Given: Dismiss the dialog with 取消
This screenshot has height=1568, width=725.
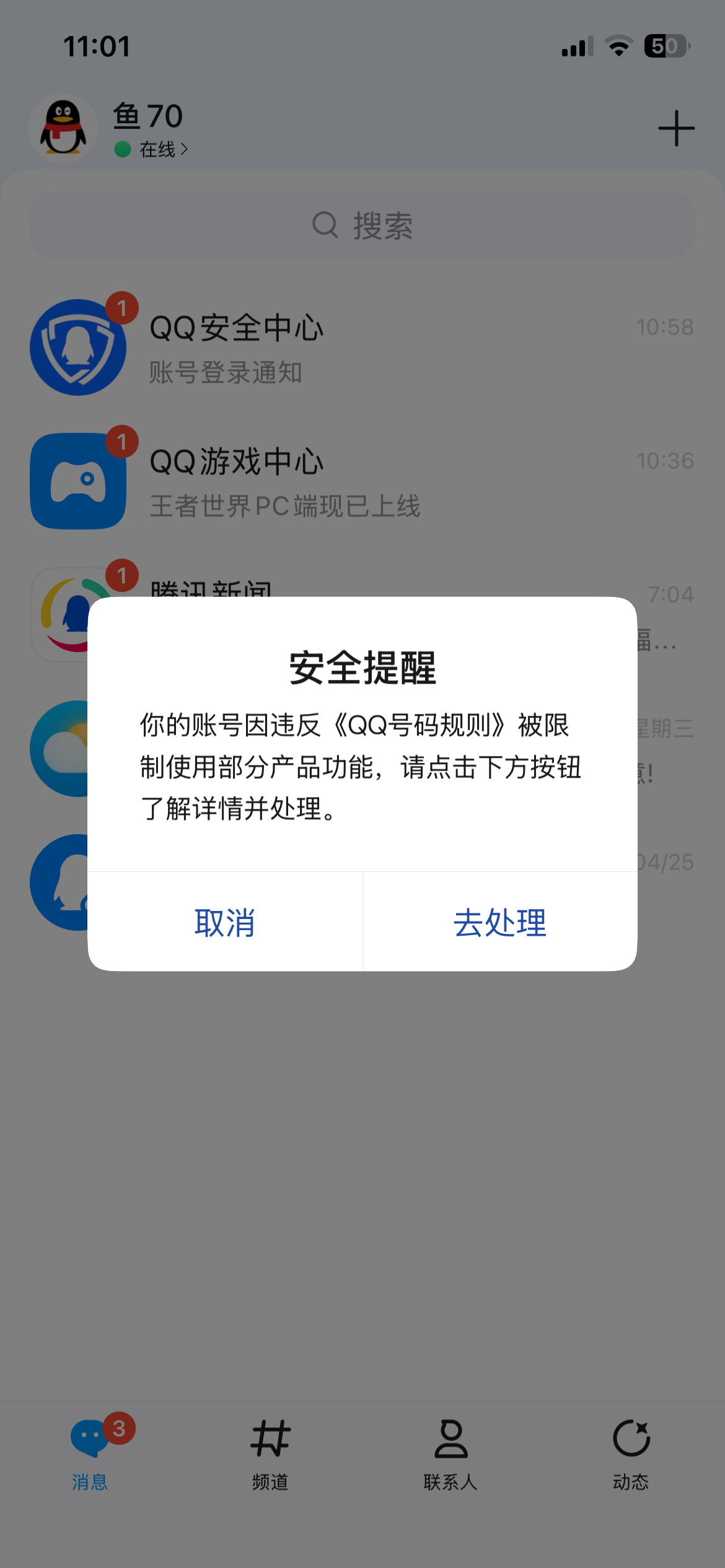Looking at the screenshot, I should [x=225, y=923].
